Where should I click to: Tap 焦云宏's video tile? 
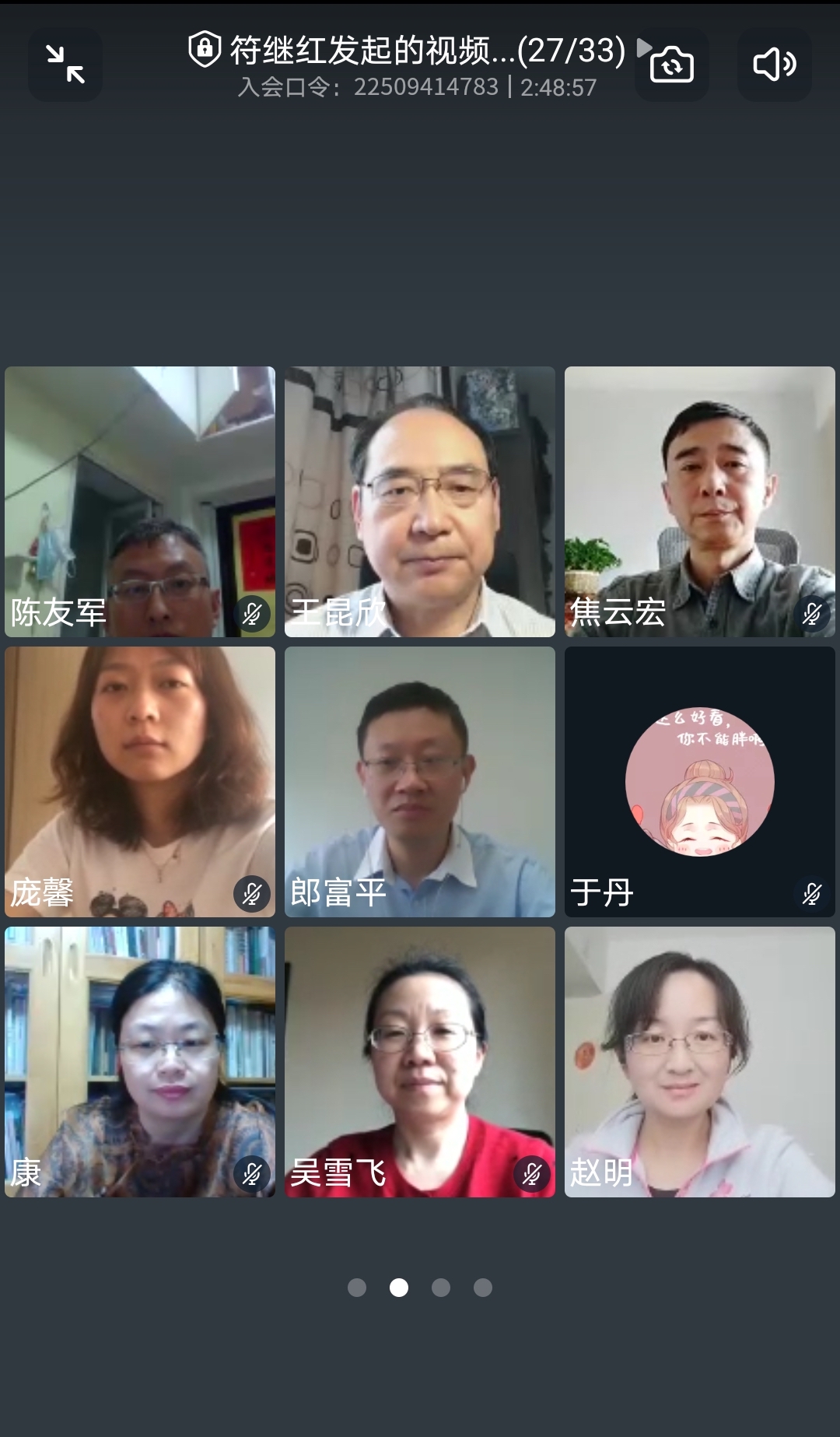[x=700, y=502]
